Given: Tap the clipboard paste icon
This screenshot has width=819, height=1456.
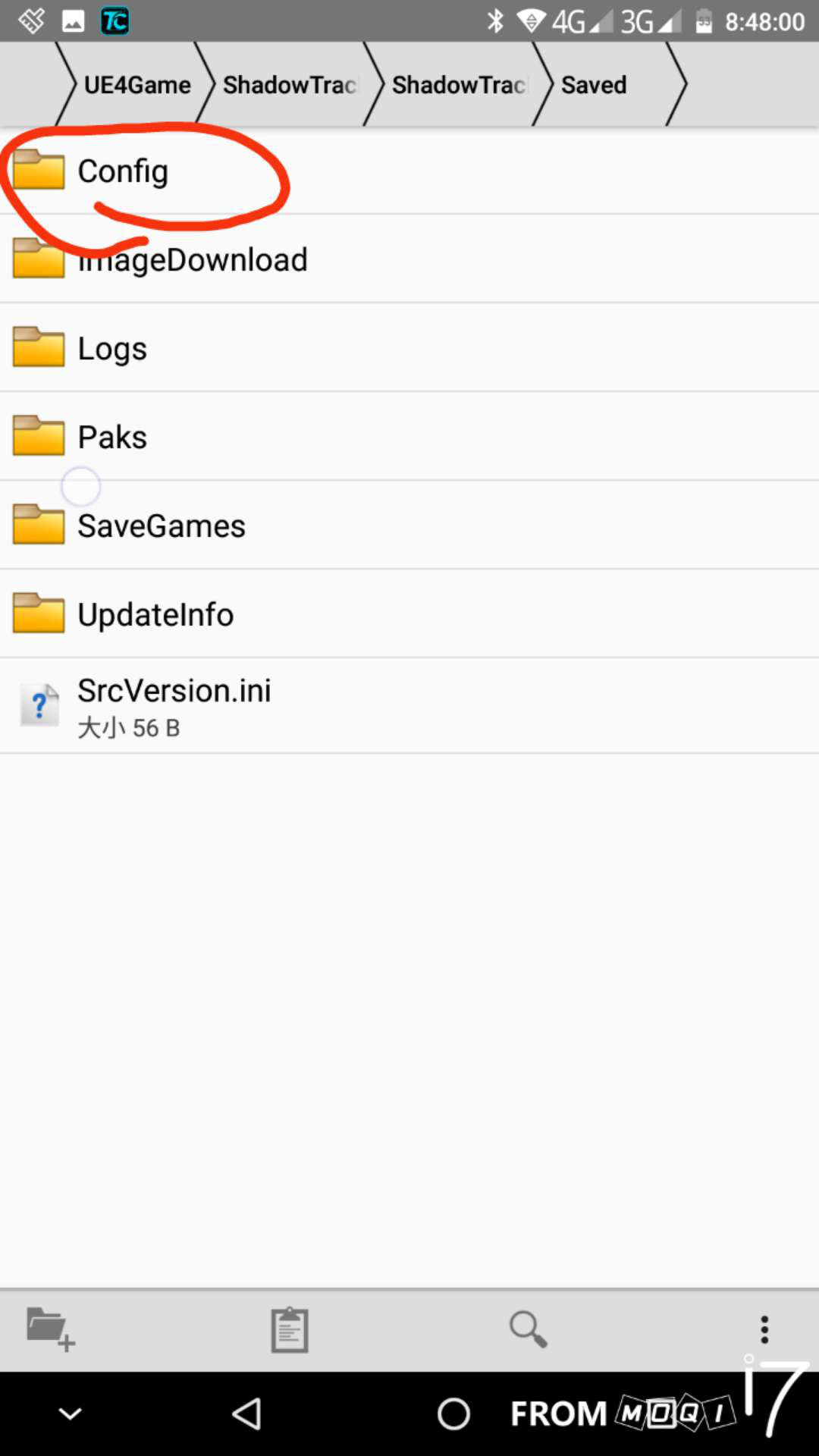Looking at the screenshot, I should [x=289, y=1329].
